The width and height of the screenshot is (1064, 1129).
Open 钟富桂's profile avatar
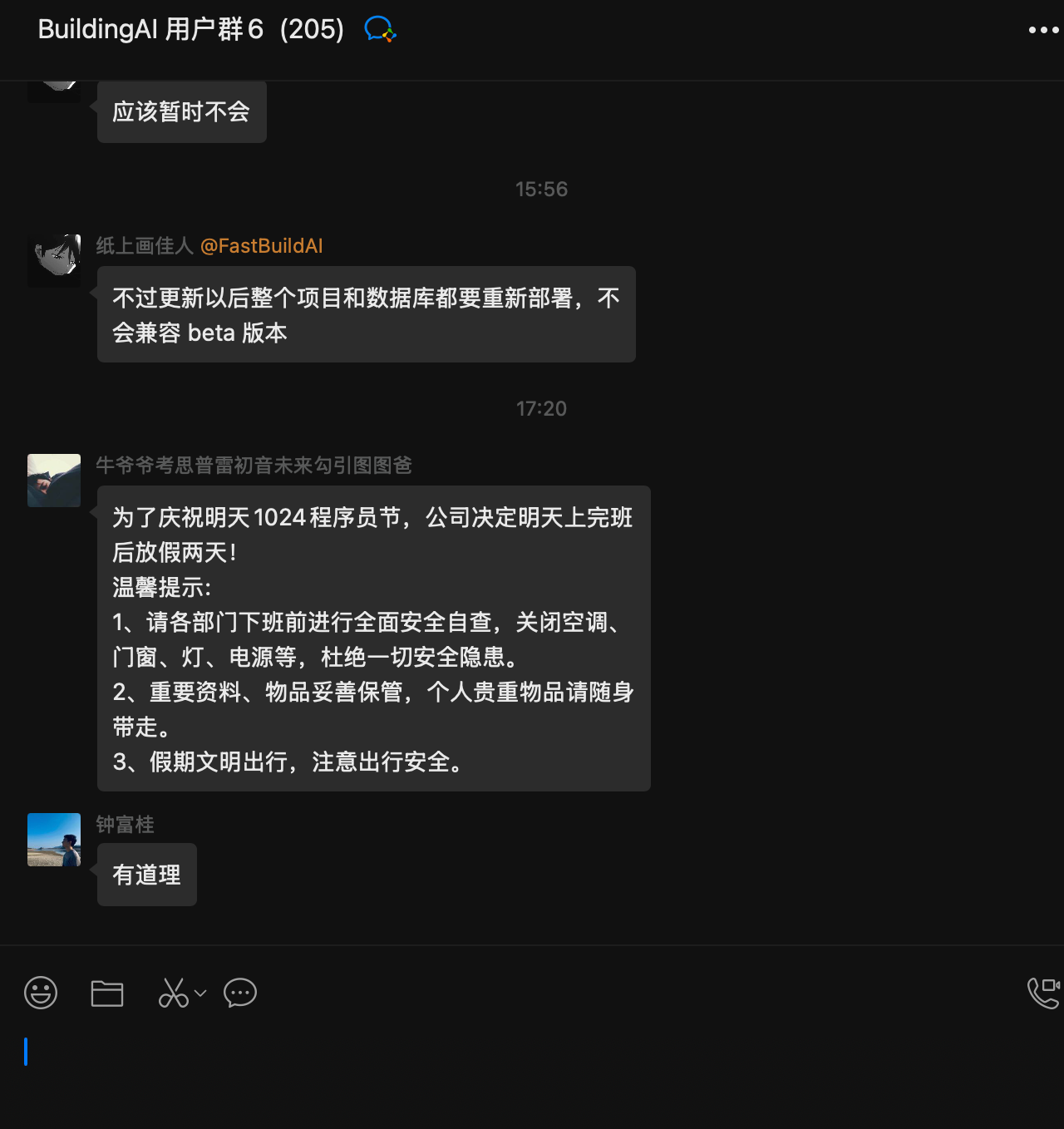coord(54,840)
